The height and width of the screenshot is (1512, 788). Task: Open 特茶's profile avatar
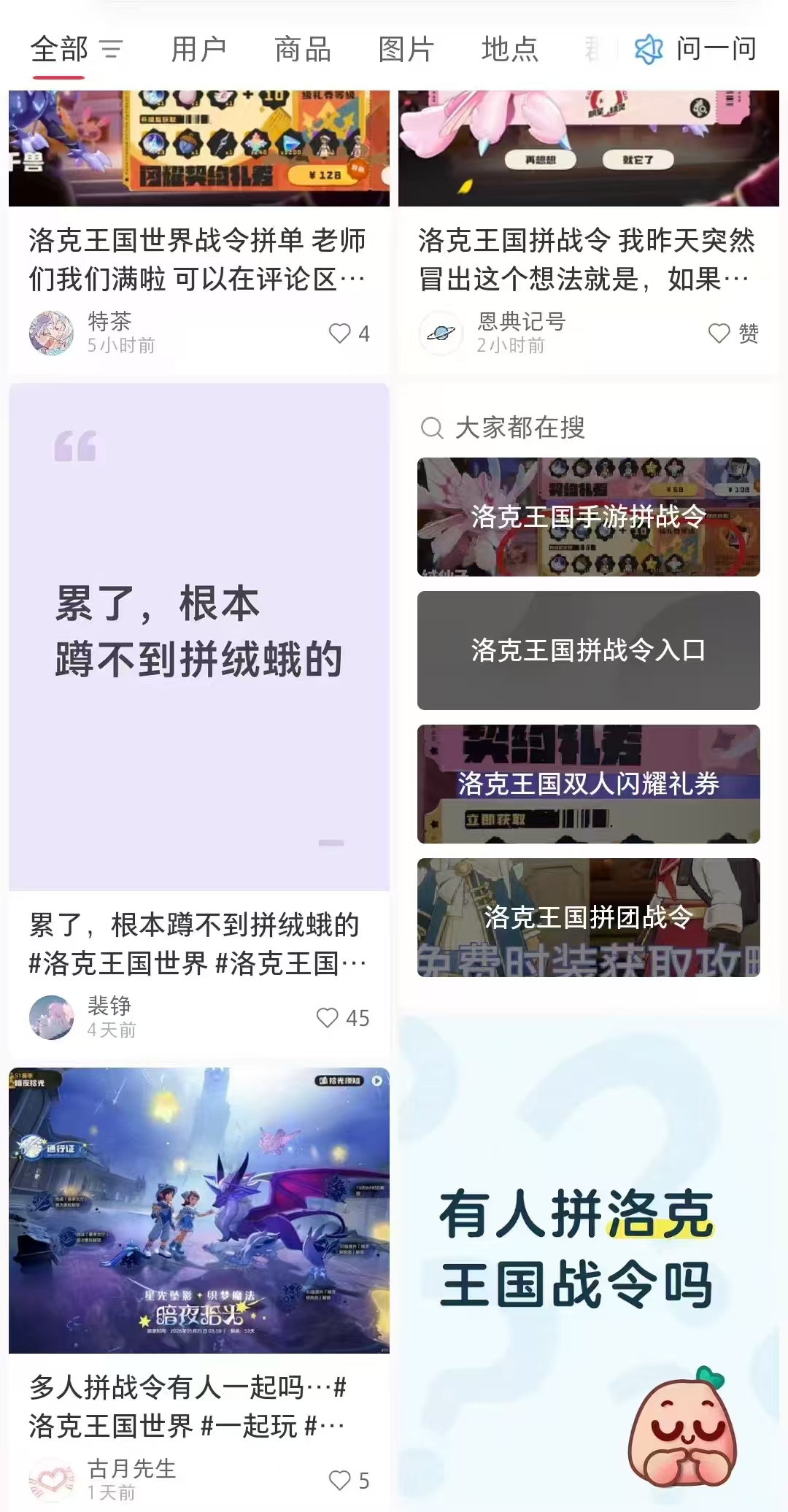click(51, 333)
